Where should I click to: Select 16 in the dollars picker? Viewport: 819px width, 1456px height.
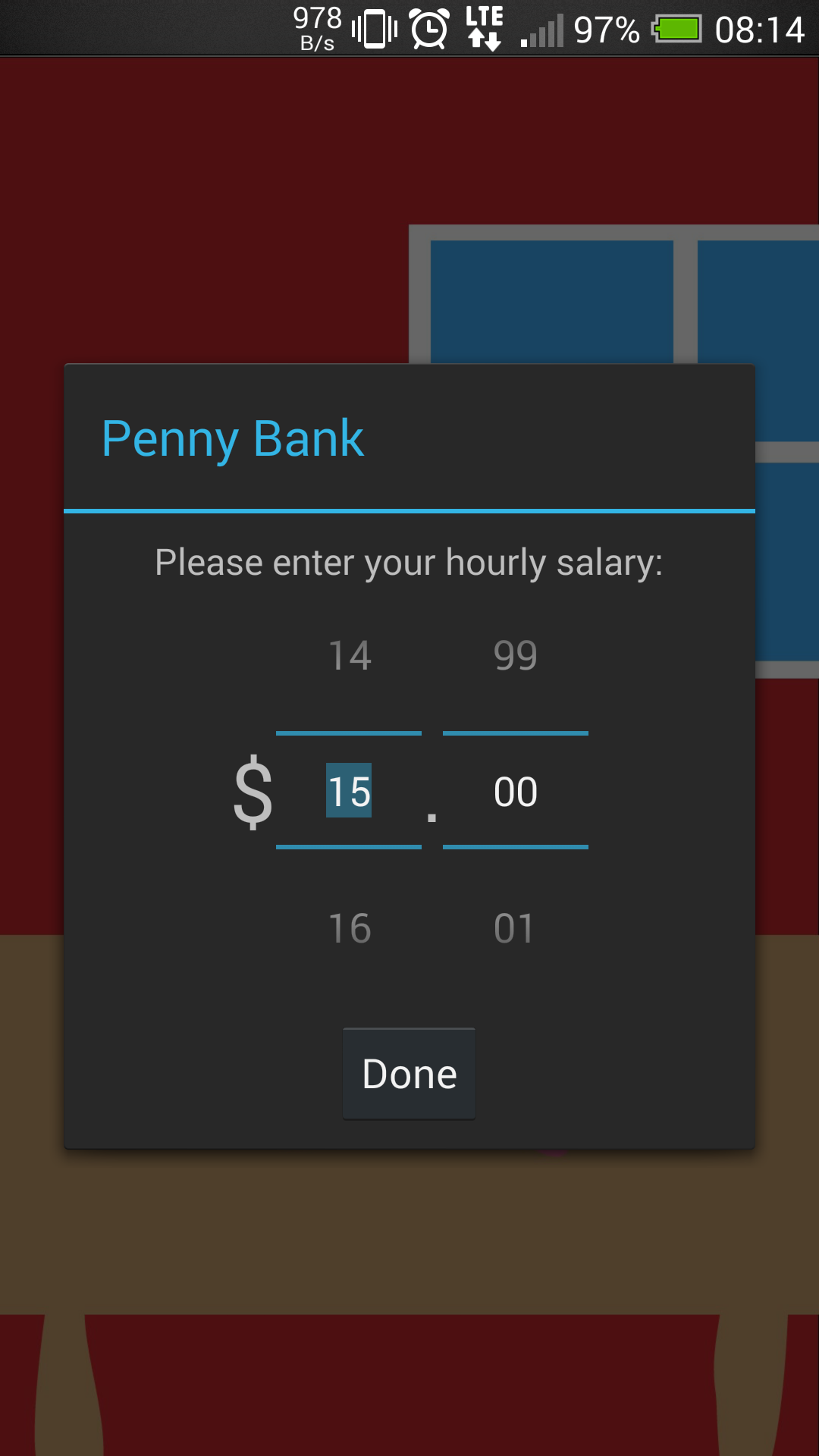[x=350, y=927]
